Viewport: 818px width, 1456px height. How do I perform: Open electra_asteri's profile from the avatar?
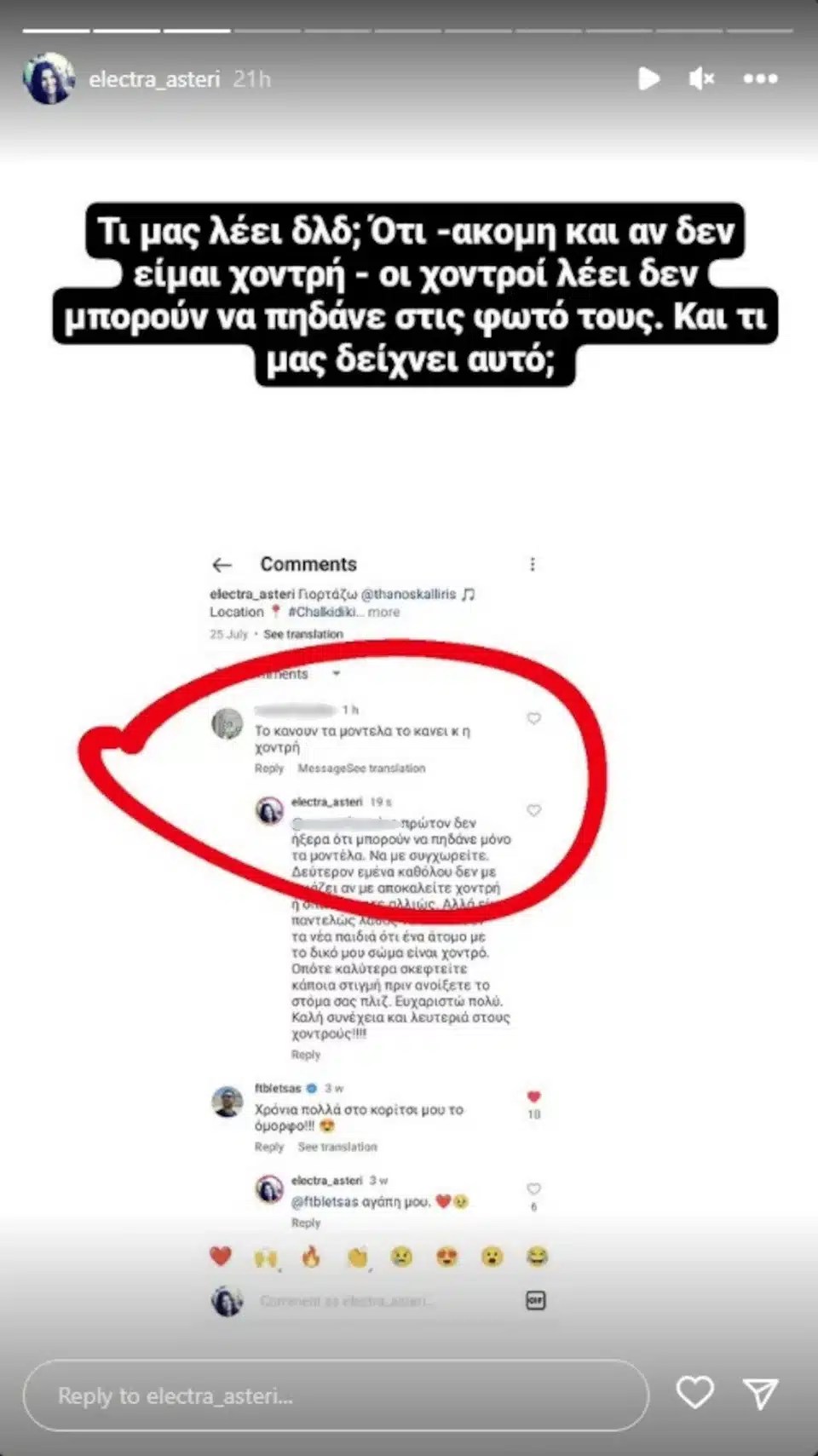[x=49, y=78]
